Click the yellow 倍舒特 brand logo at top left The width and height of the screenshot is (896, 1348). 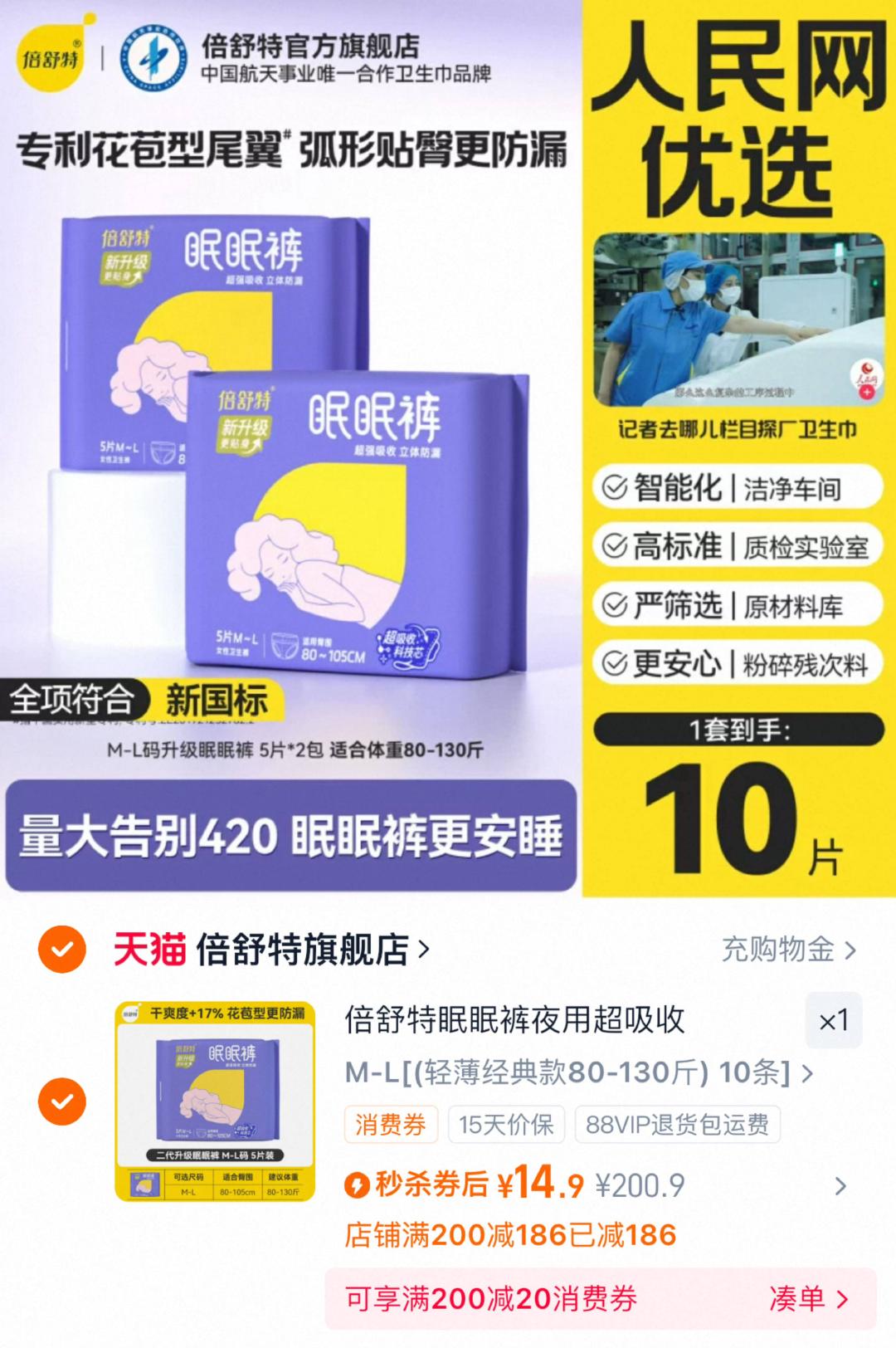[x=51, y=56]
